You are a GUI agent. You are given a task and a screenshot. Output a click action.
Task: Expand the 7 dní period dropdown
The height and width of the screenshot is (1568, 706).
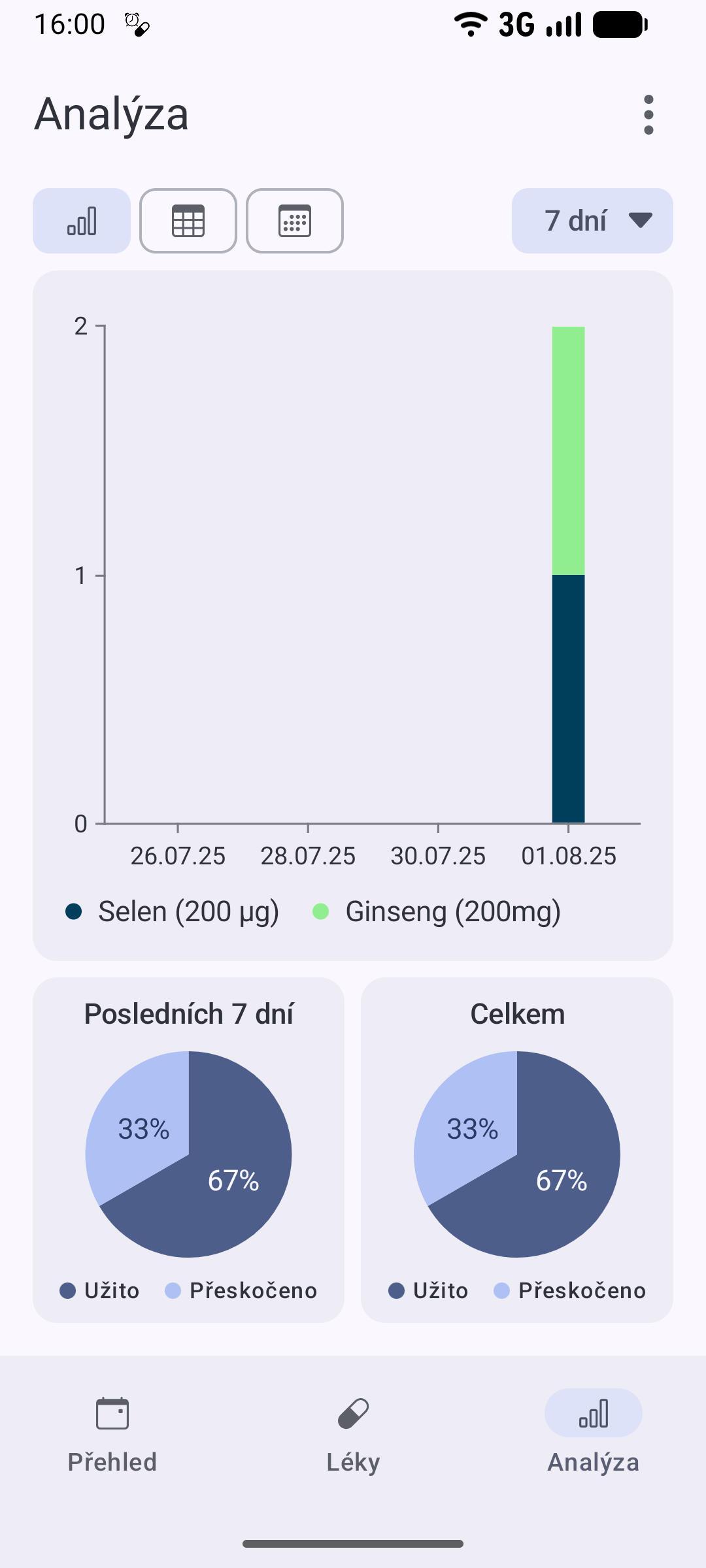[x=592, y=221]
